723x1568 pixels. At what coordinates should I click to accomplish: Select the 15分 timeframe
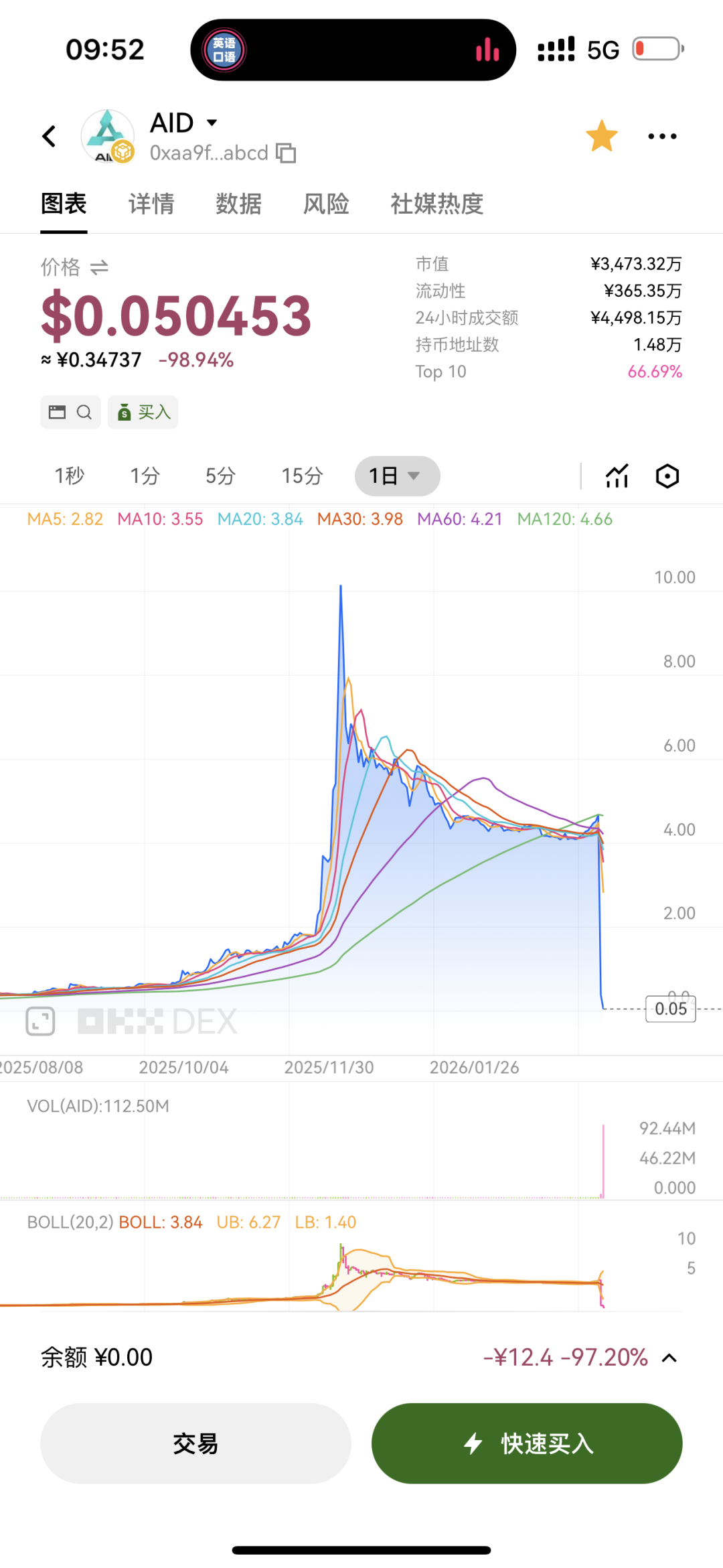click(x=301, y=476)
